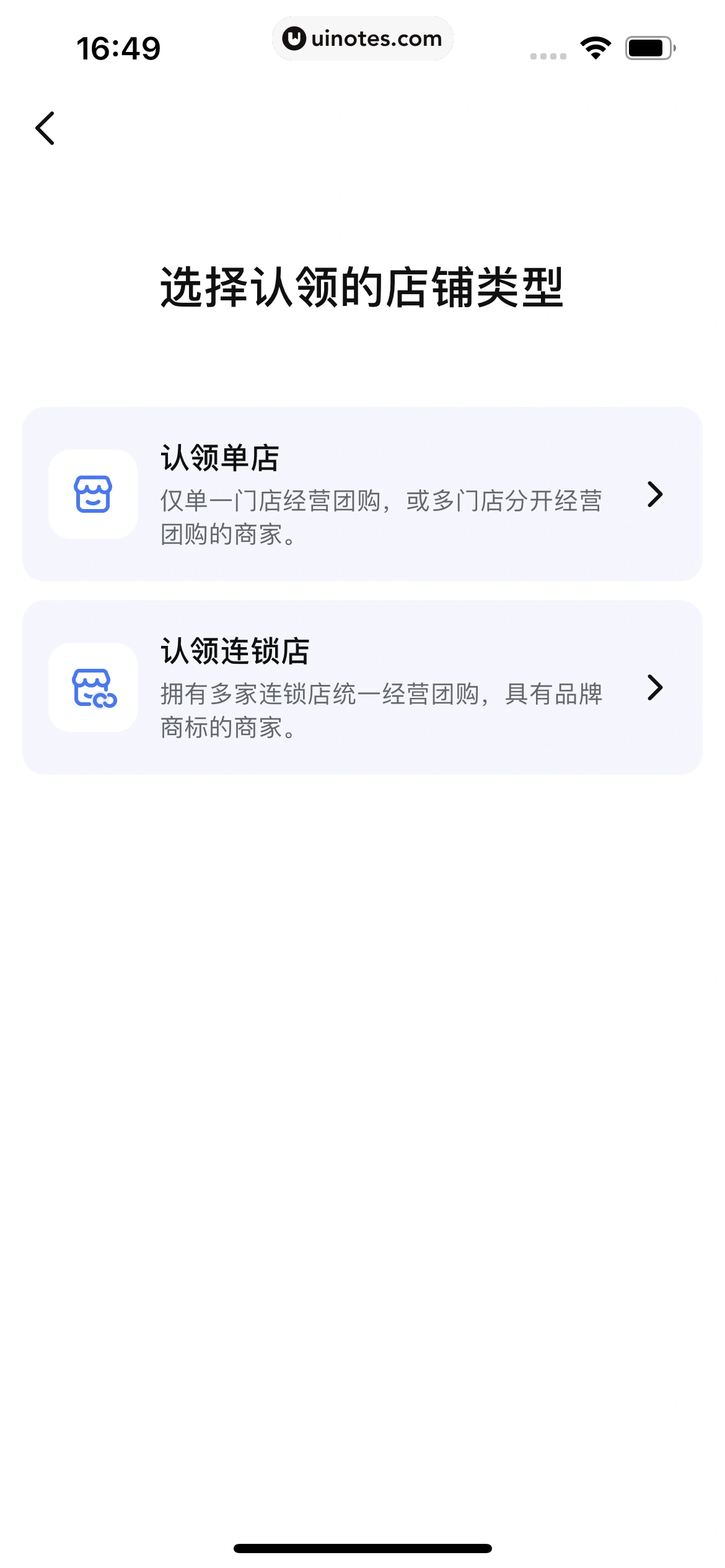The height and width of the screenshot is (1568, 725).
Task: Click the 认领连锁店 title text
Action: coord(235,650)
